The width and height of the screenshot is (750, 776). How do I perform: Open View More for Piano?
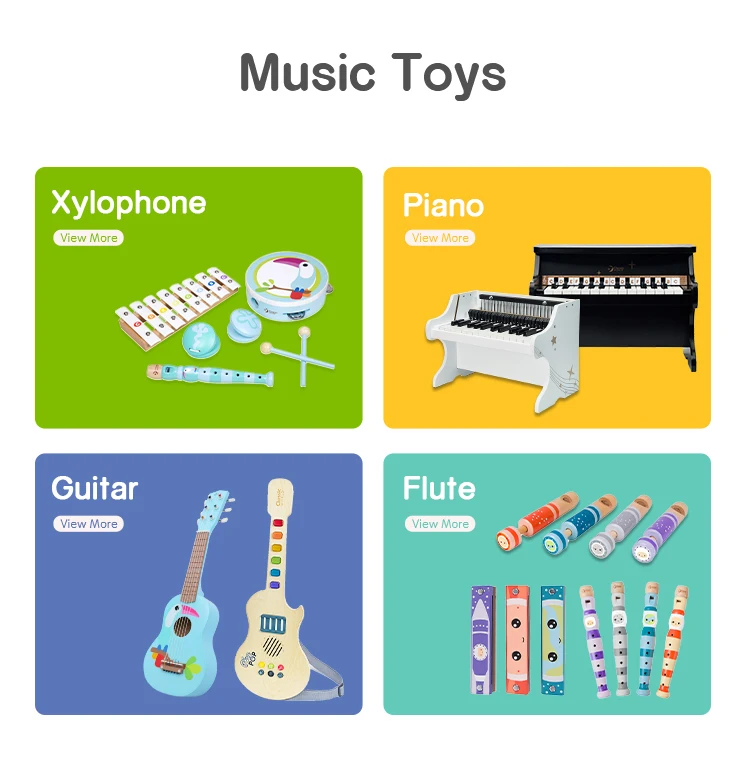(x=440, y=238)
